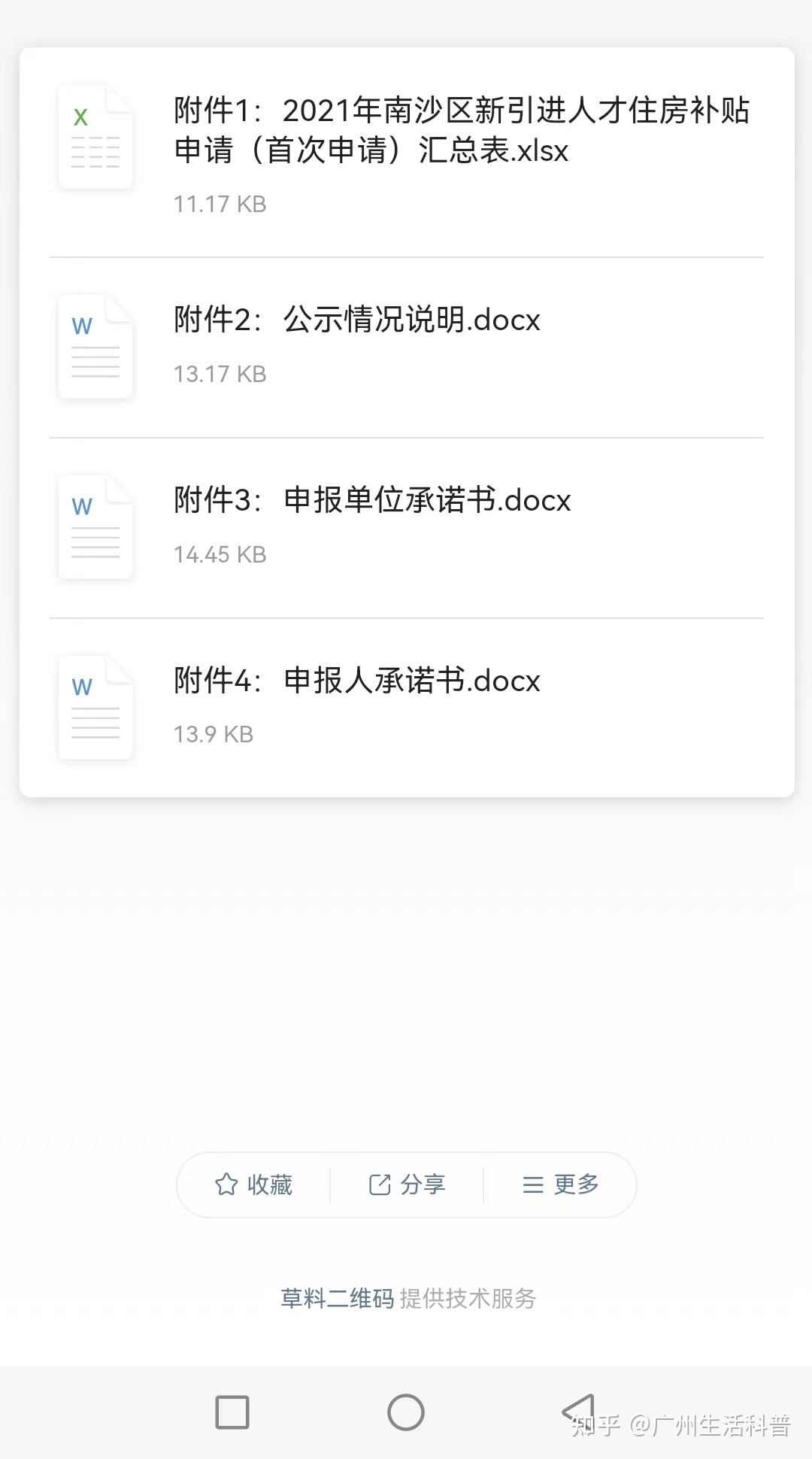Open 附件2: 公示情况说明.docx
This screenshot has width=812, height=1459.
[x=407, y=348]
